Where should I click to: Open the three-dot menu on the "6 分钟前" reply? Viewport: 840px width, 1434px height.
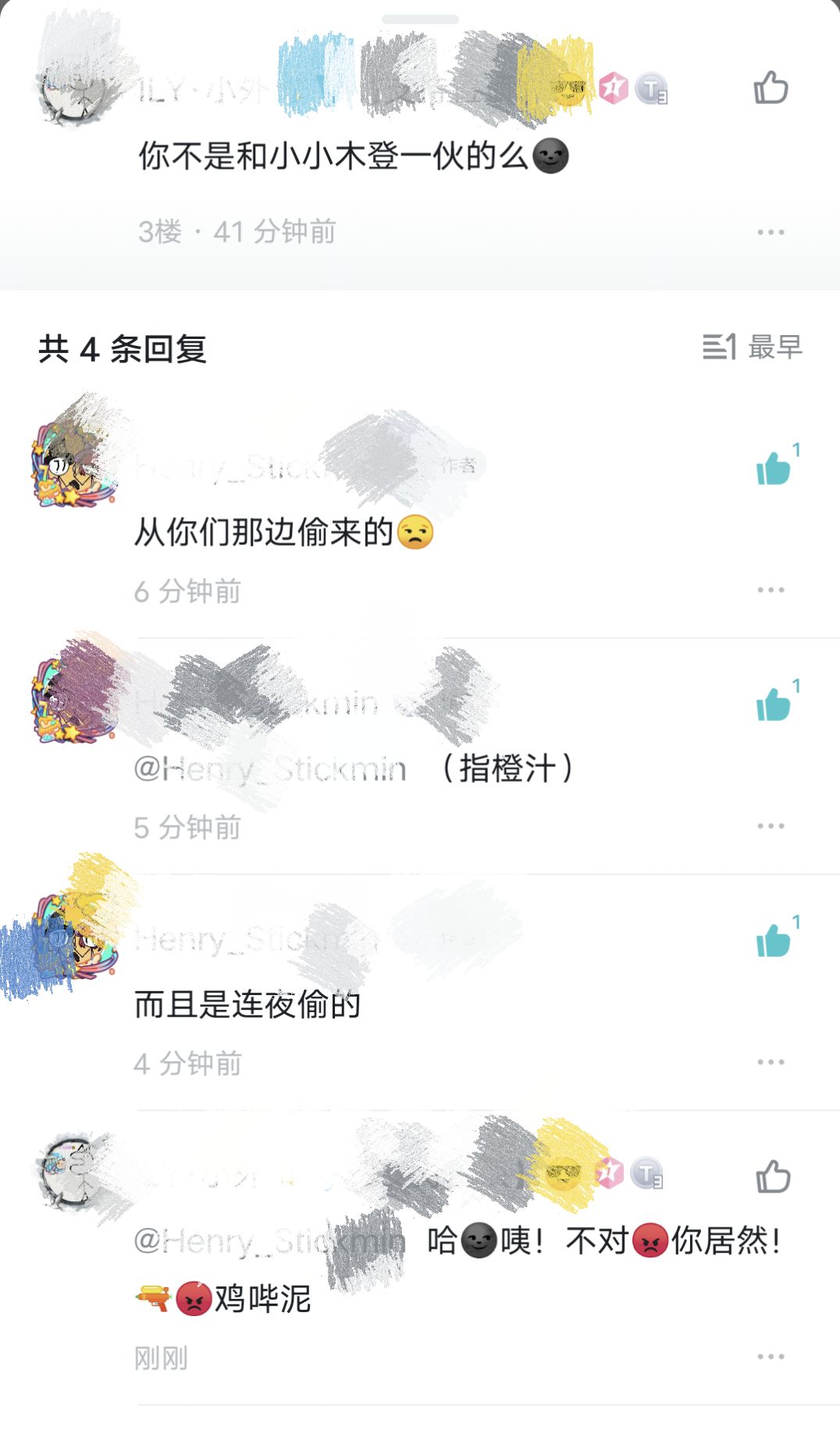pyautogui.click(x=769, y=590)
